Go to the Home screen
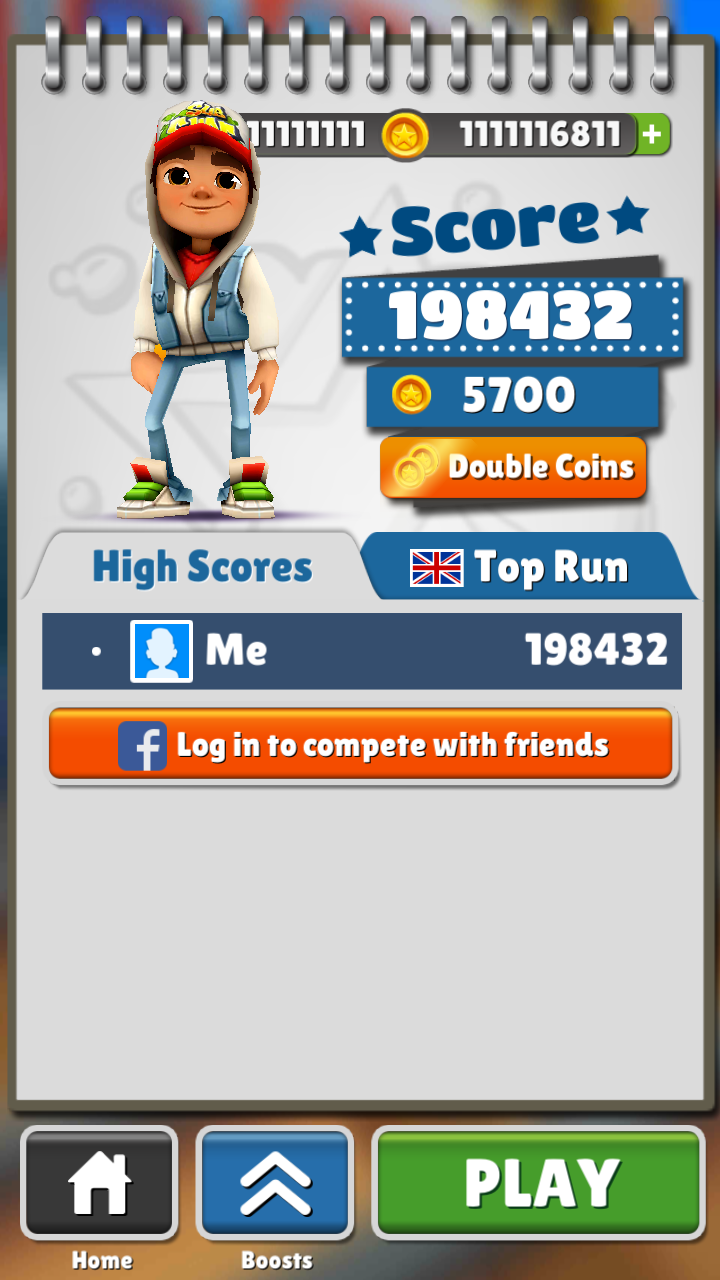Screen dimensions: 720x1280 [x=100, y=1183]
